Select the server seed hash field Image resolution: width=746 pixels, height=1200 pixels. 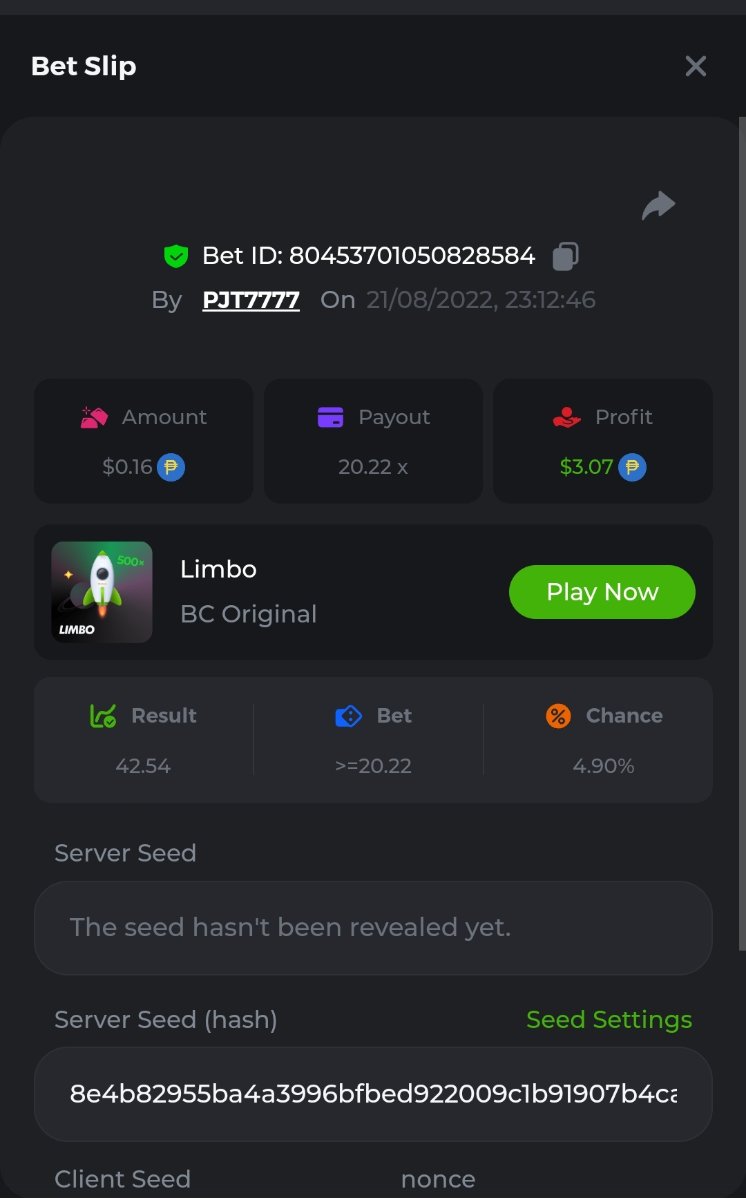373,1094
